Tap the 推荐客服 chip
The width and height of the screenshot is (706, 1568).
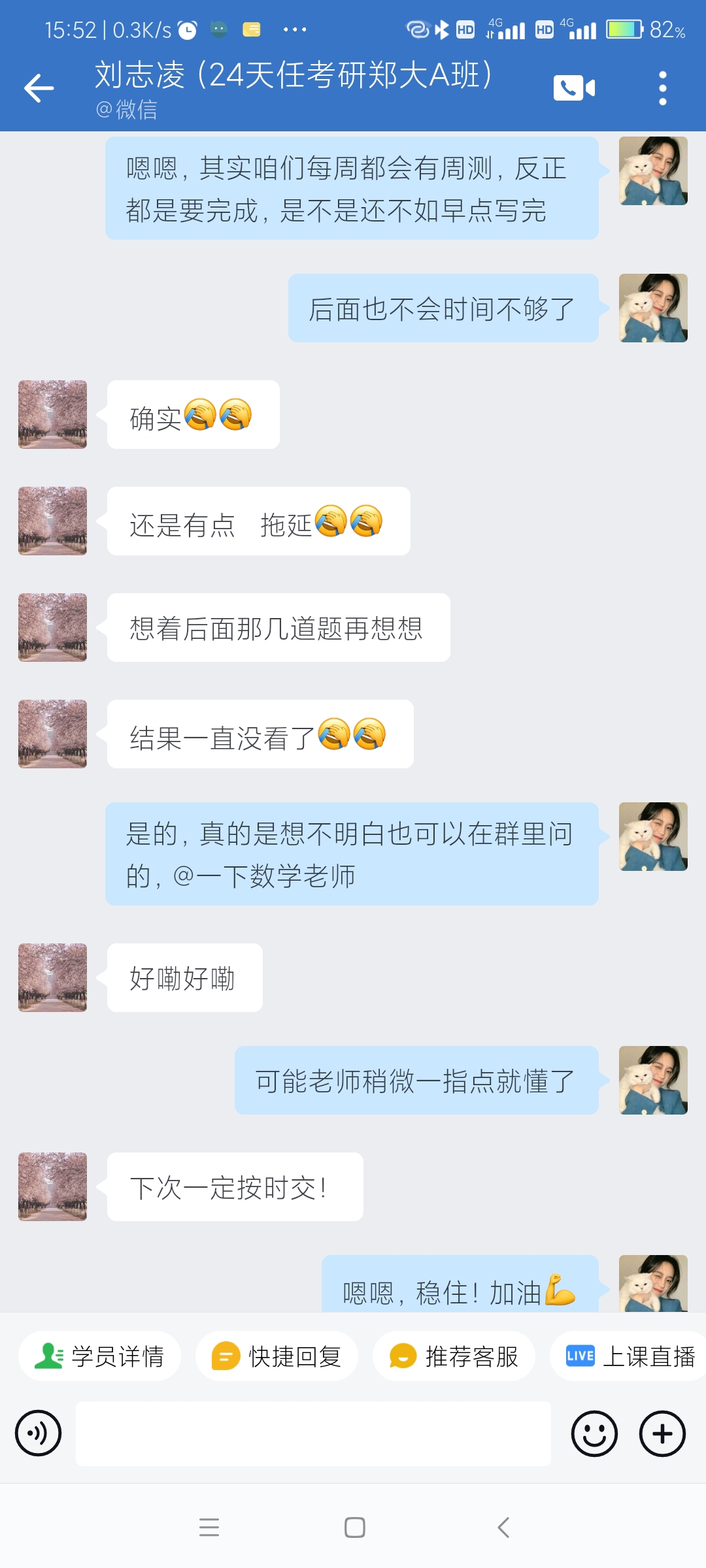(x=454, y=1357)
